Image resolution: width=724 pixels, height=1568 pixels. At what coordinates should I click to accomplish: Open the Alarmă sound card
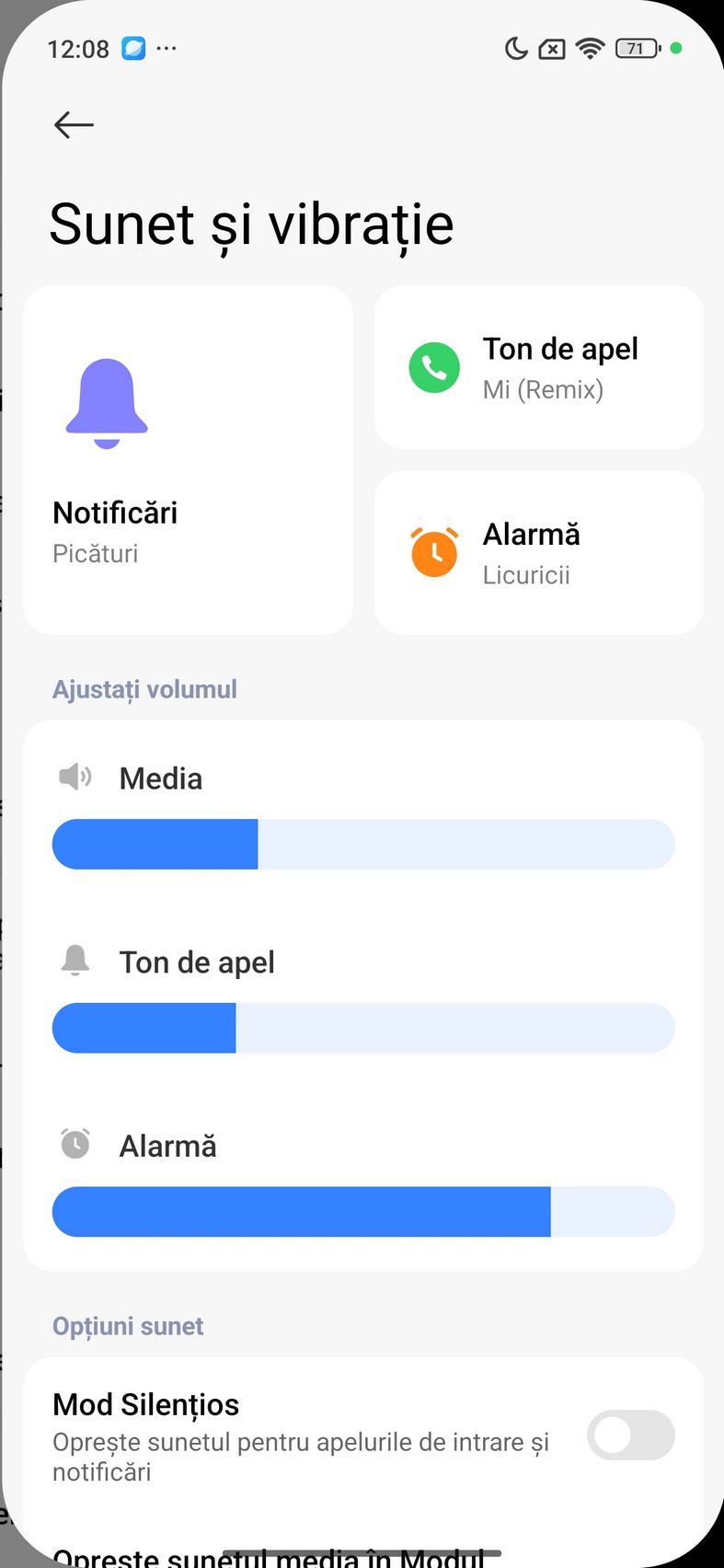click(x=538, y=553)
